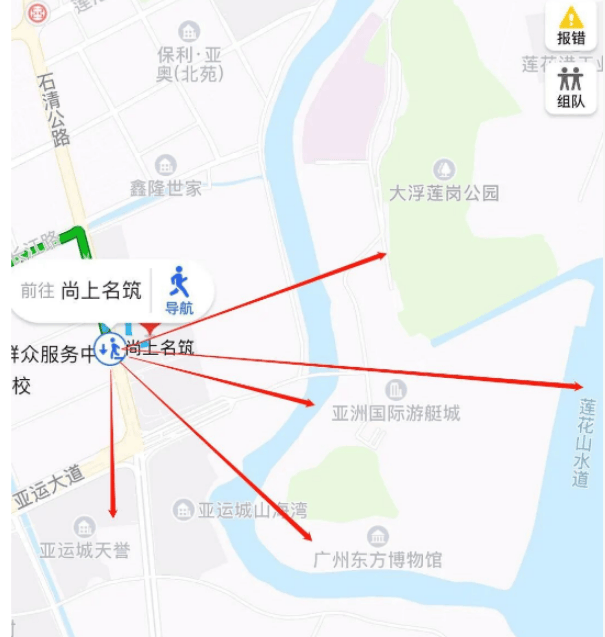The height and width of the screenshot is (637, 605).
Task: Select the 亚洲国际游艇城 map marker
Action: click(x=396, y=390)
